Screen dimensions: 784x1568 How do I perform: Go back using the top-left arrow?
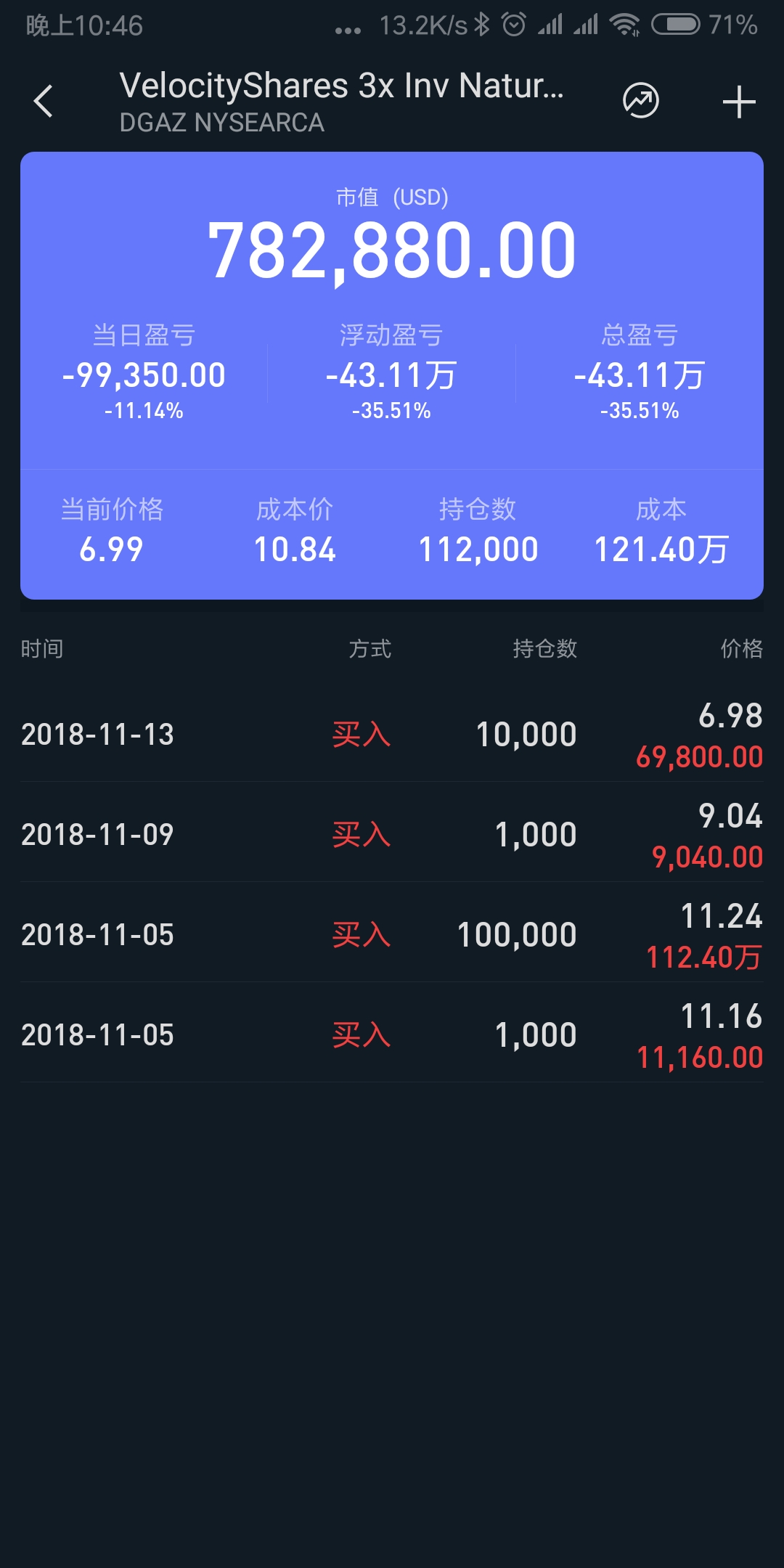pos(44,101)
